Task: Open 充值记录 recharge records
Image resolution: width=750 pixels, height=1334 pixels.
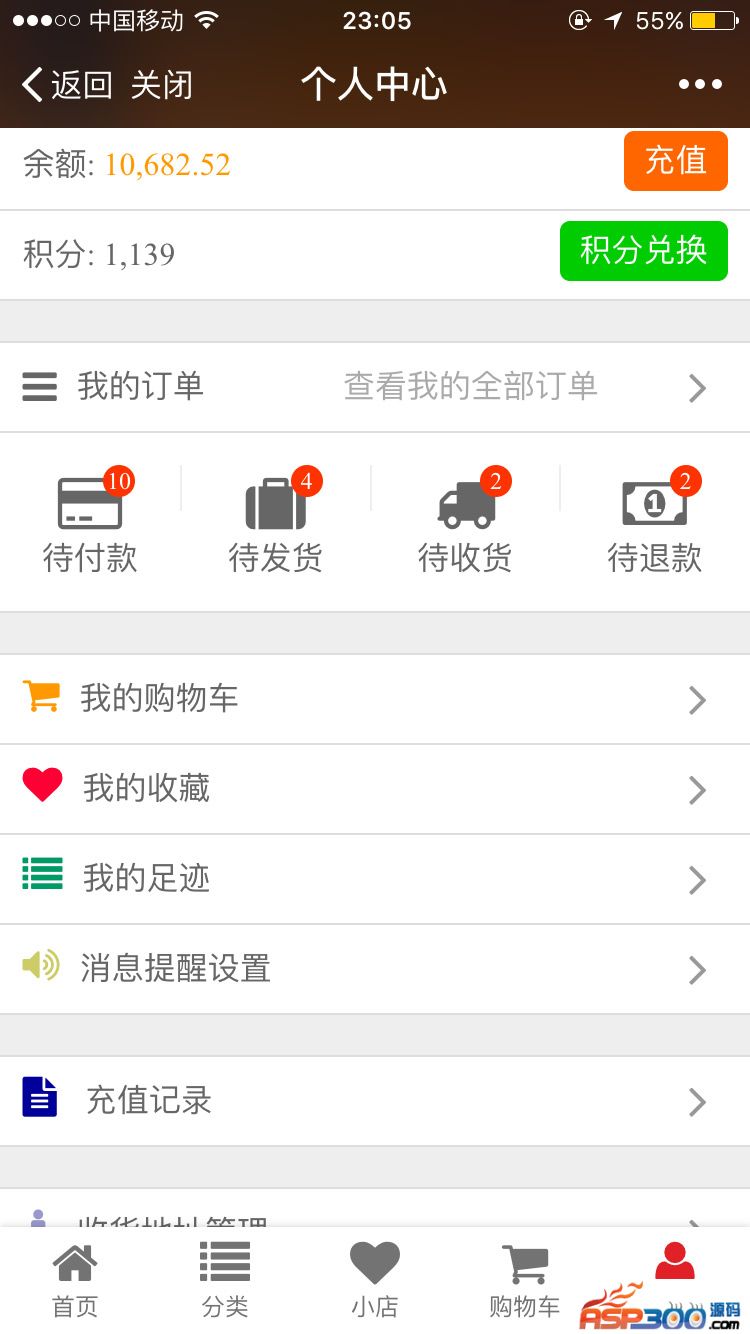Action: tap(375, 1101)
